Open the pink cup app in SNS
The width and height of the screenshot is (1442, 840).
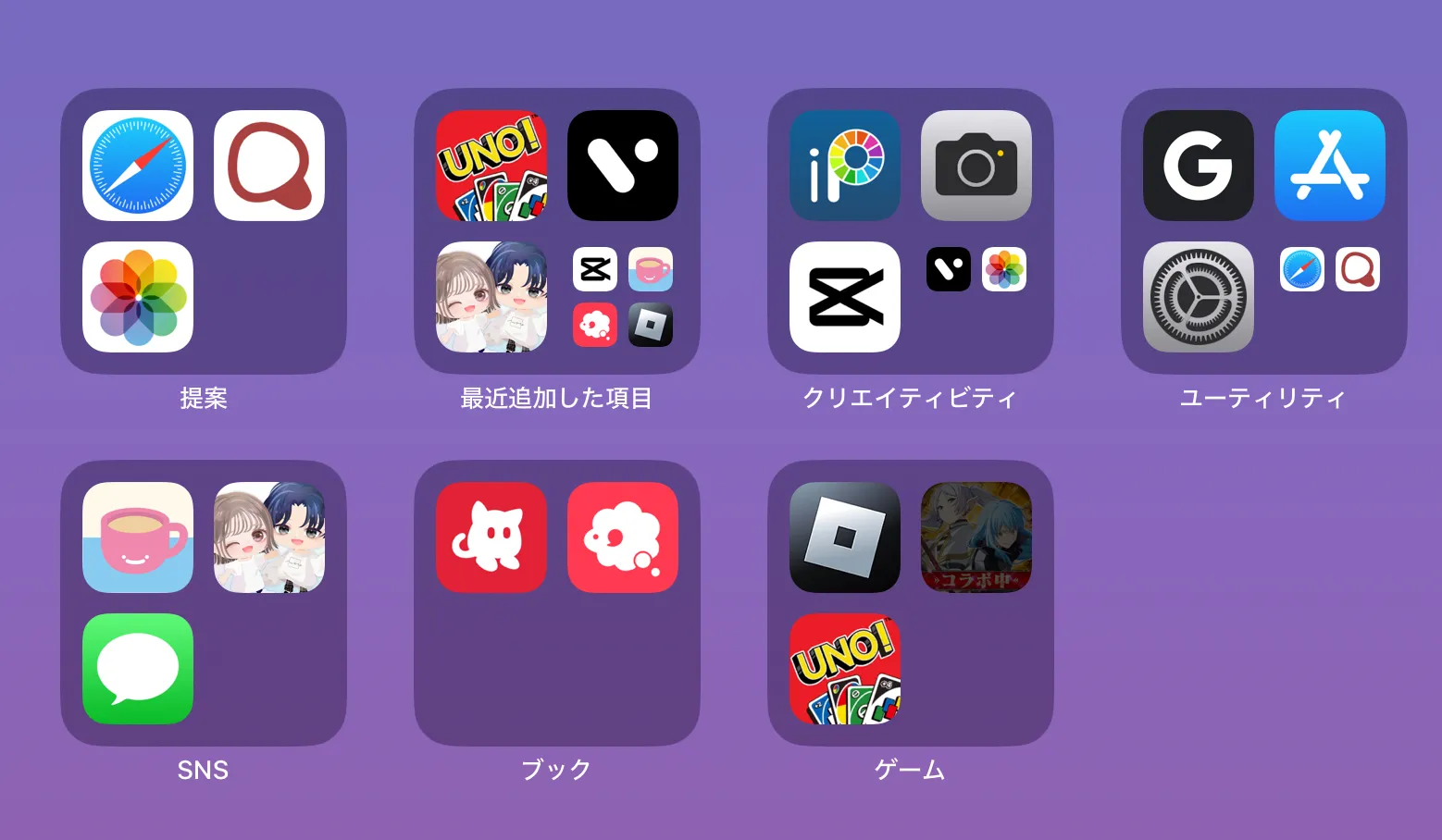(x=138, y=537)
